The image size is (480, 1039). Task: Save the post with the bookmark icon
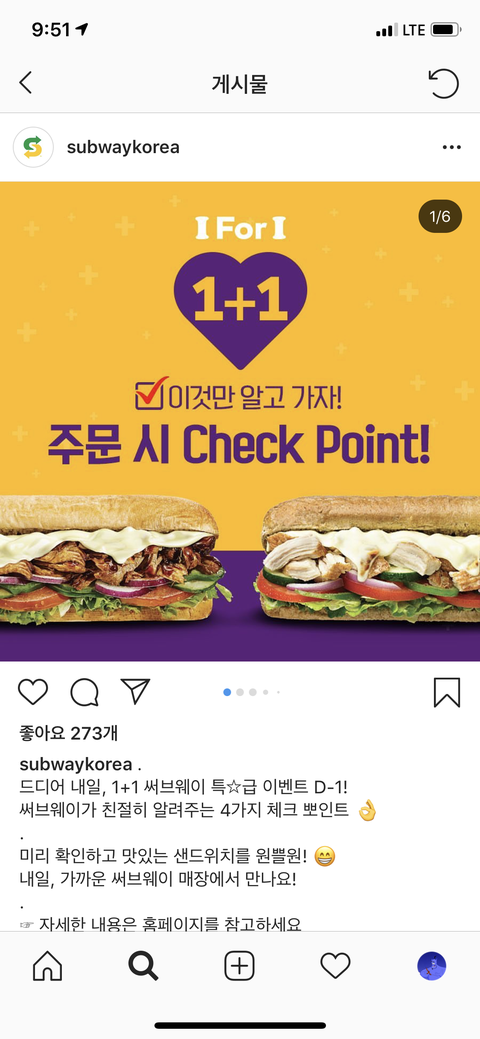tap(447, 692)
